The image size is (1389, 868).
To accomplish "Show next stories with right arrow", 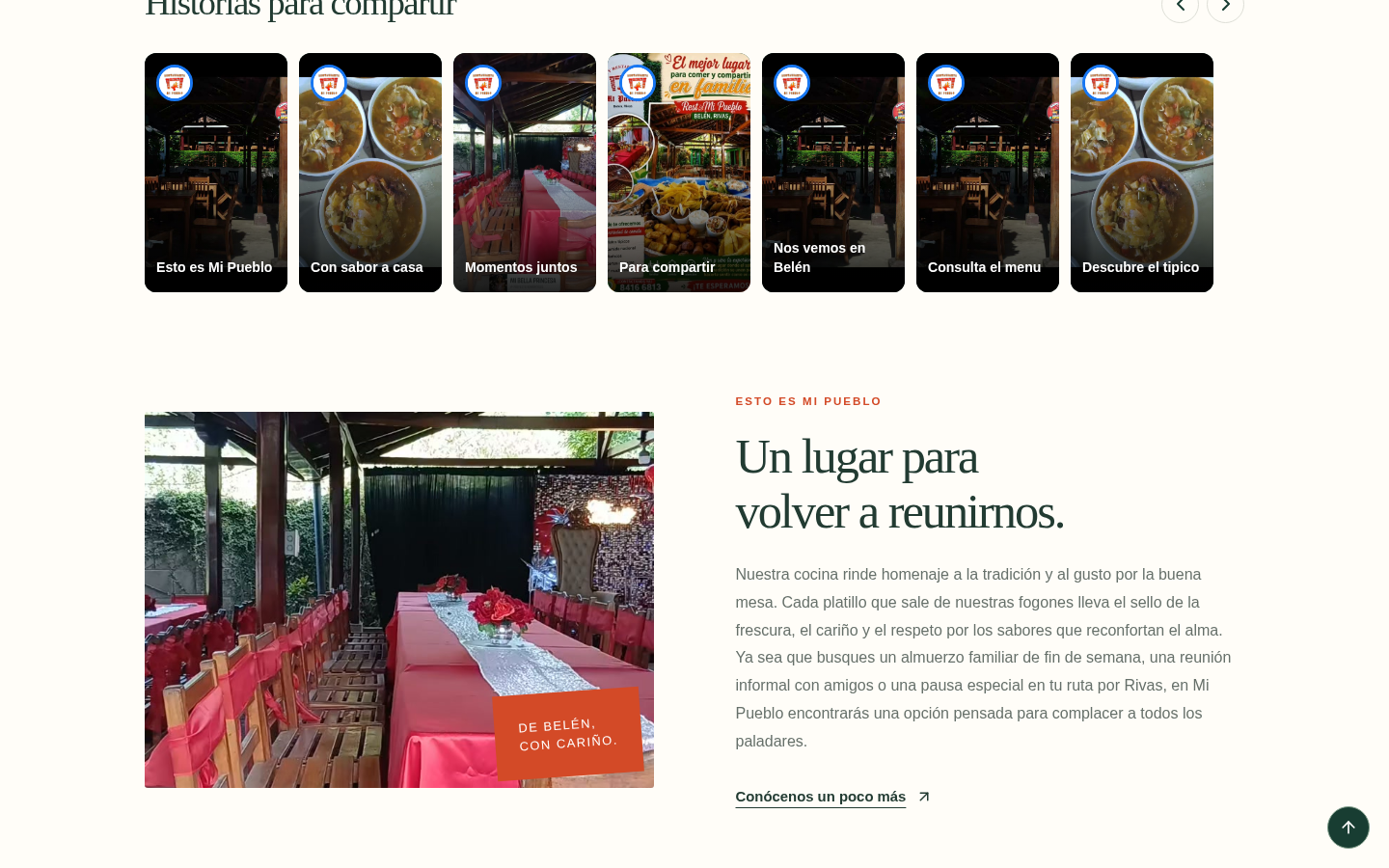I will pos(1225,6).
